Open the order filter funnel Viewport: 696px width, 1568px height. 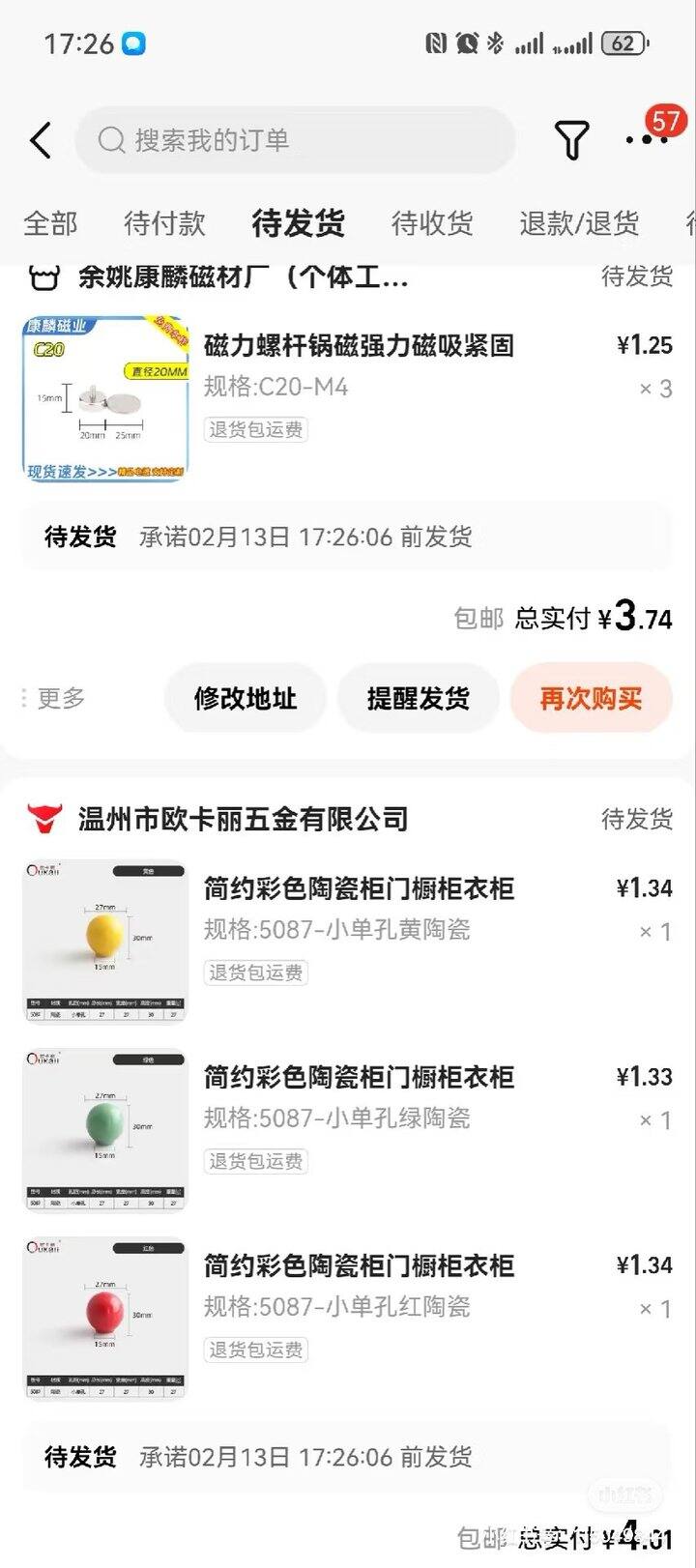(570, 140)
